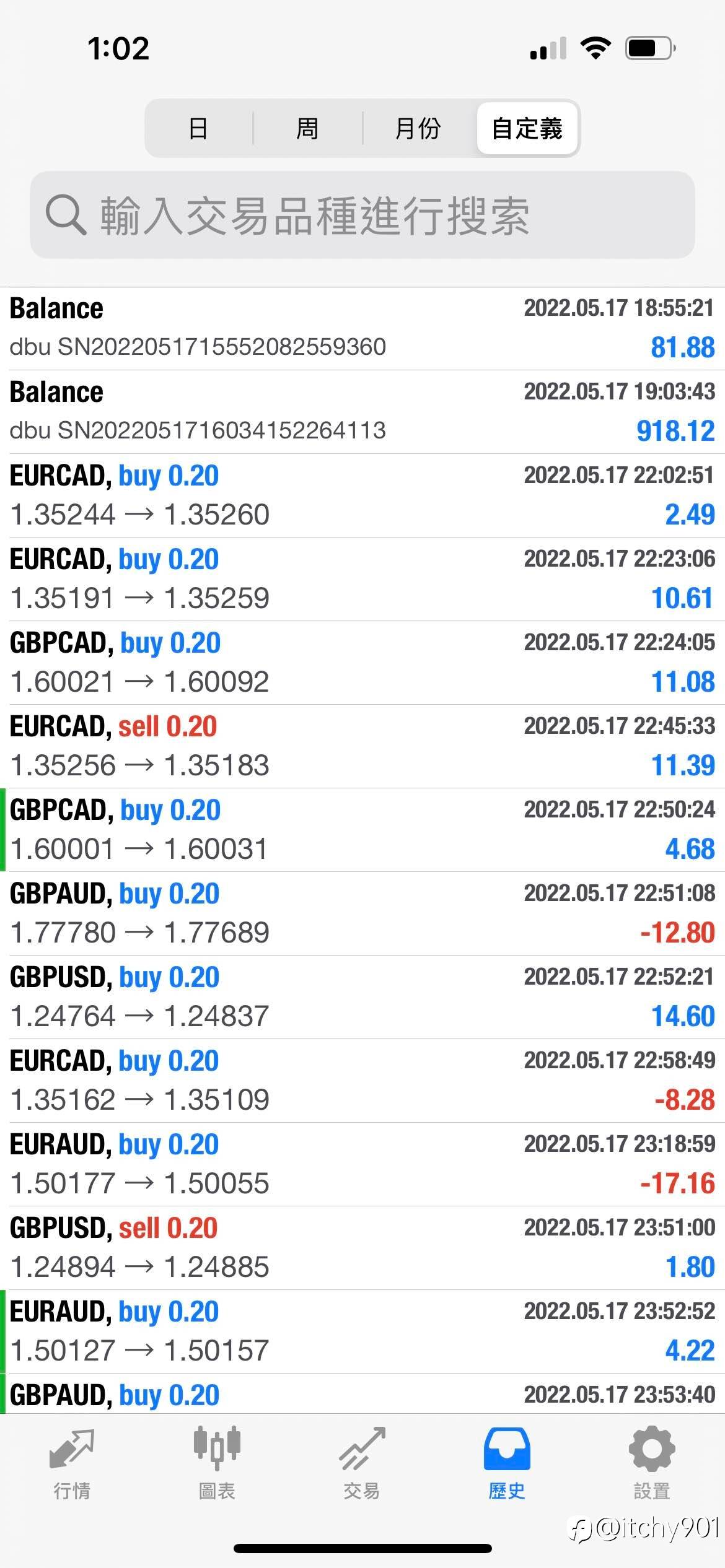This screenshot has width=725, height=1568.
Task: Open EURAUD buy trade with profit 4.22
Action: [x=362, y=1332]
